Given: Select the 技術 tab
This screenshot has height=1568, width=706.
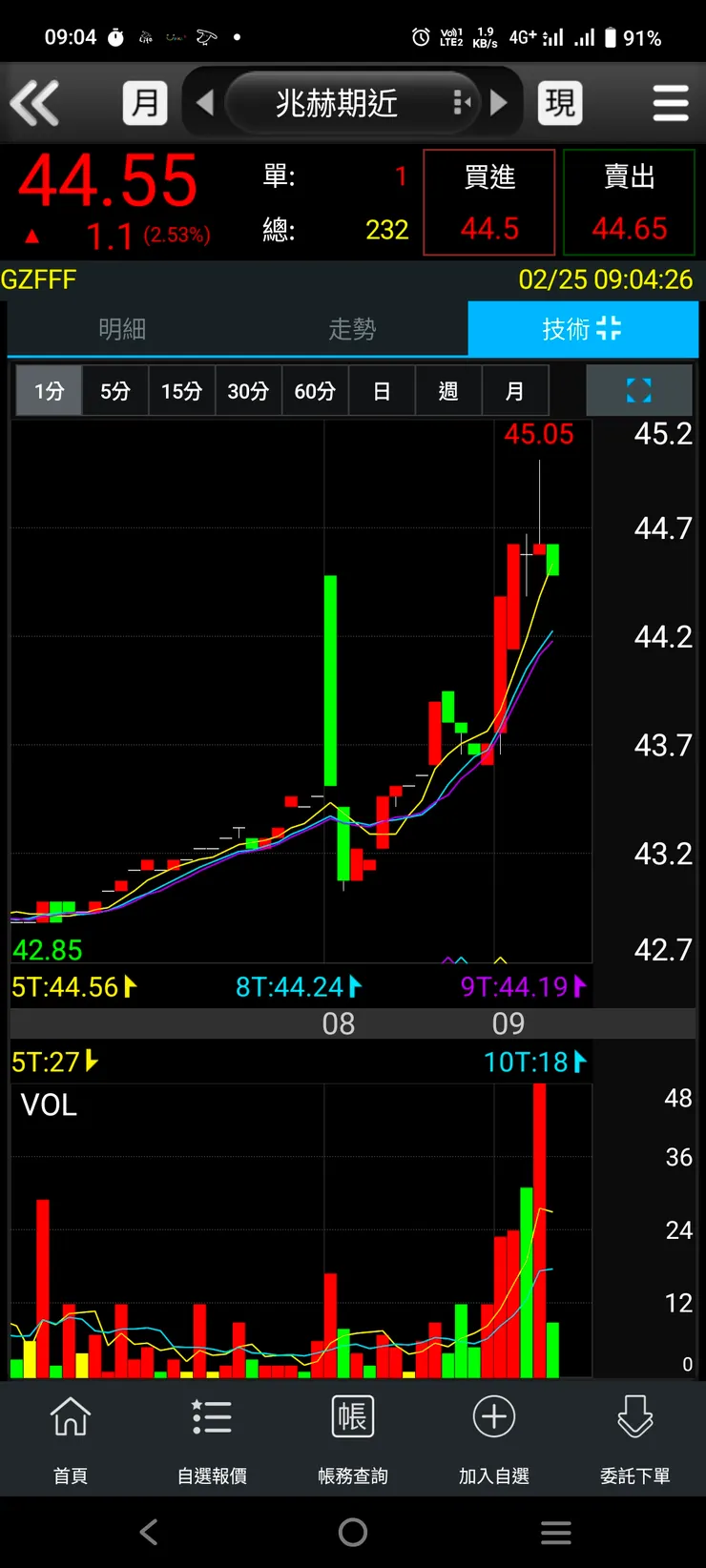Looking at the screenshot, I should [582, 329].
